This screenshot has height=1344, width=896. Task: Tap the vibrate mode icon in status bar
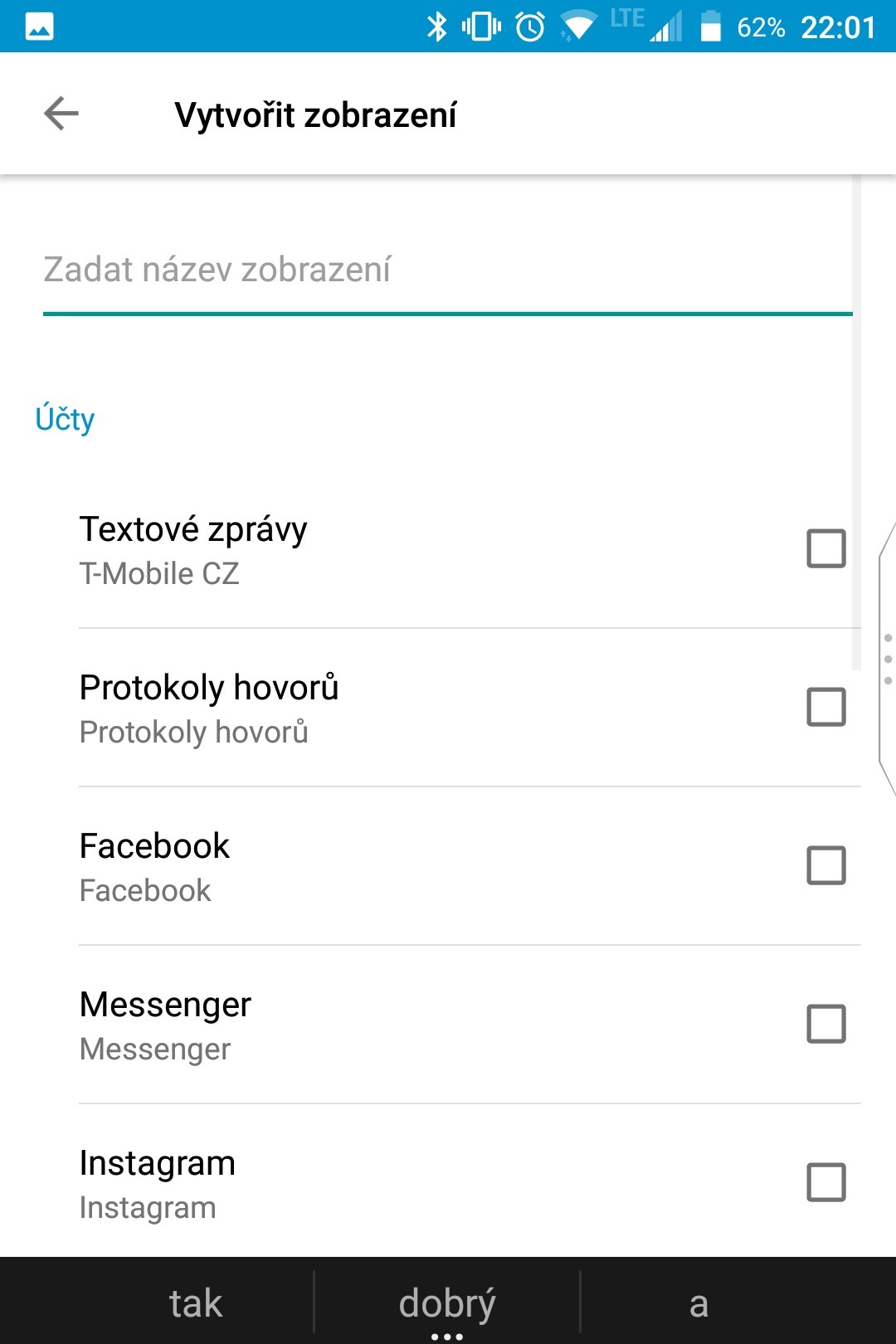(x=483, y=25)
